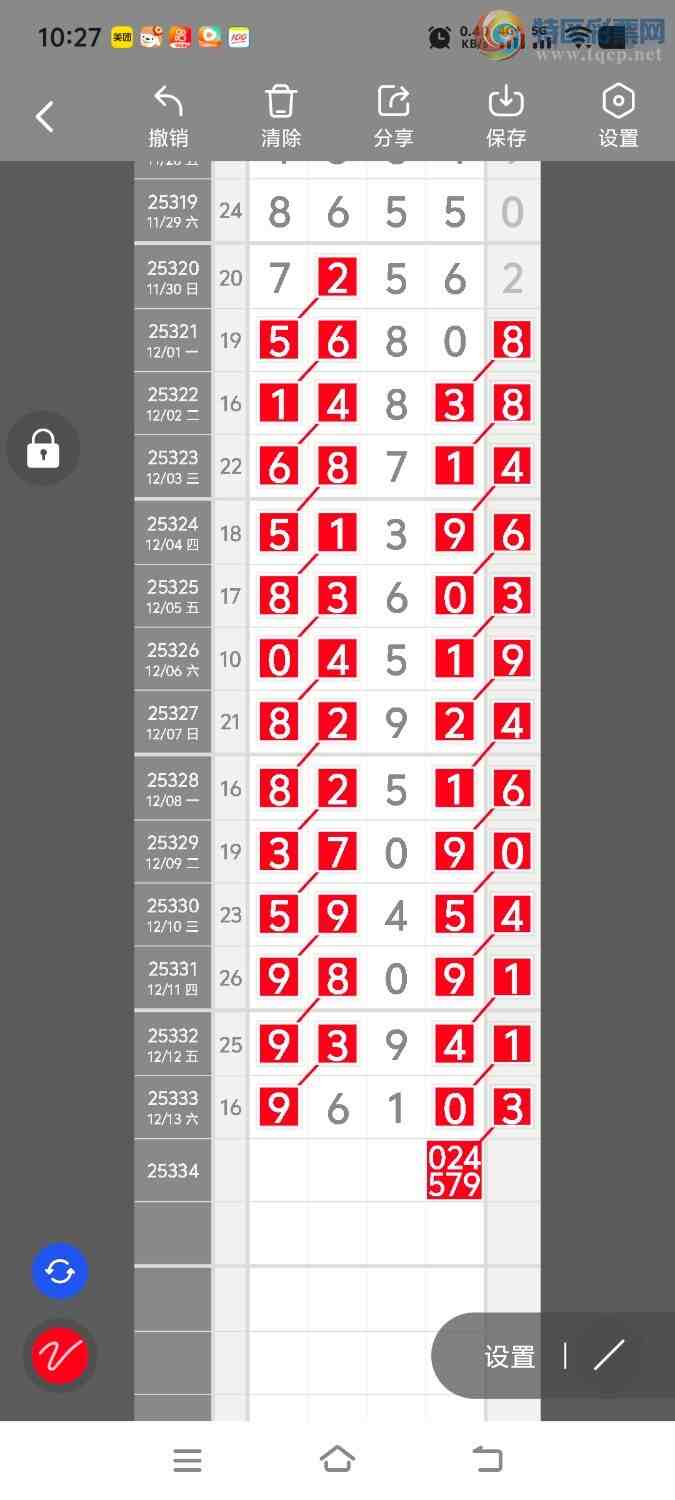This screenshot has width=675, height=1500.
Task: Select the diagonal line tool
Action: [x=608, y=1356]
